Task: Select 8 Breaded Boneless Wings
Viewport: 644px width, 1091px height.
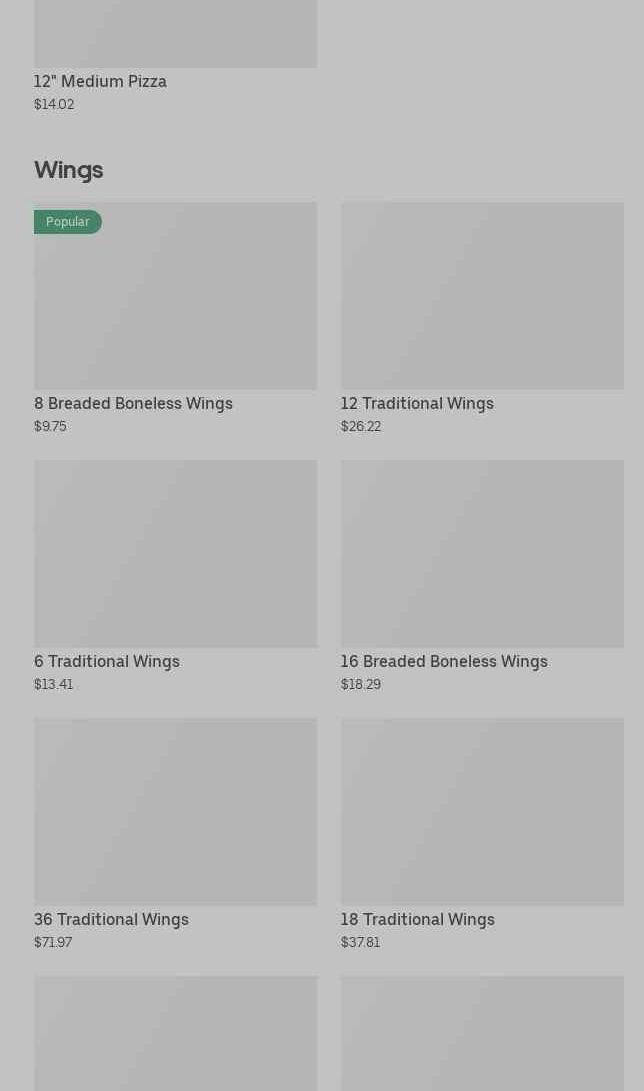Action: [x=175, y=319]
